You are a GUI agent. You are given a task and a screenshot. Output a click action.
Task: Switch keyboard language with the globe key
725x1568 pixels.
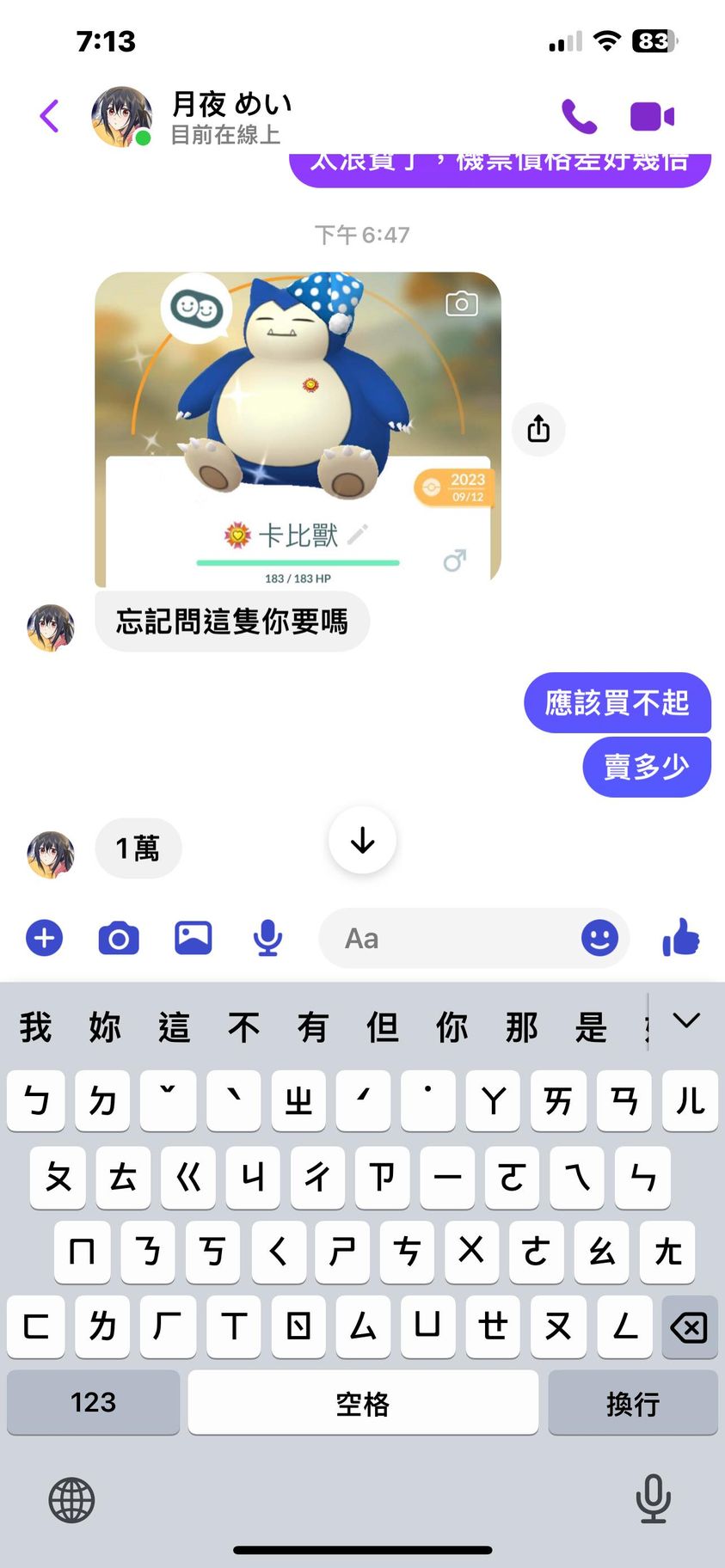point(71,1500)
